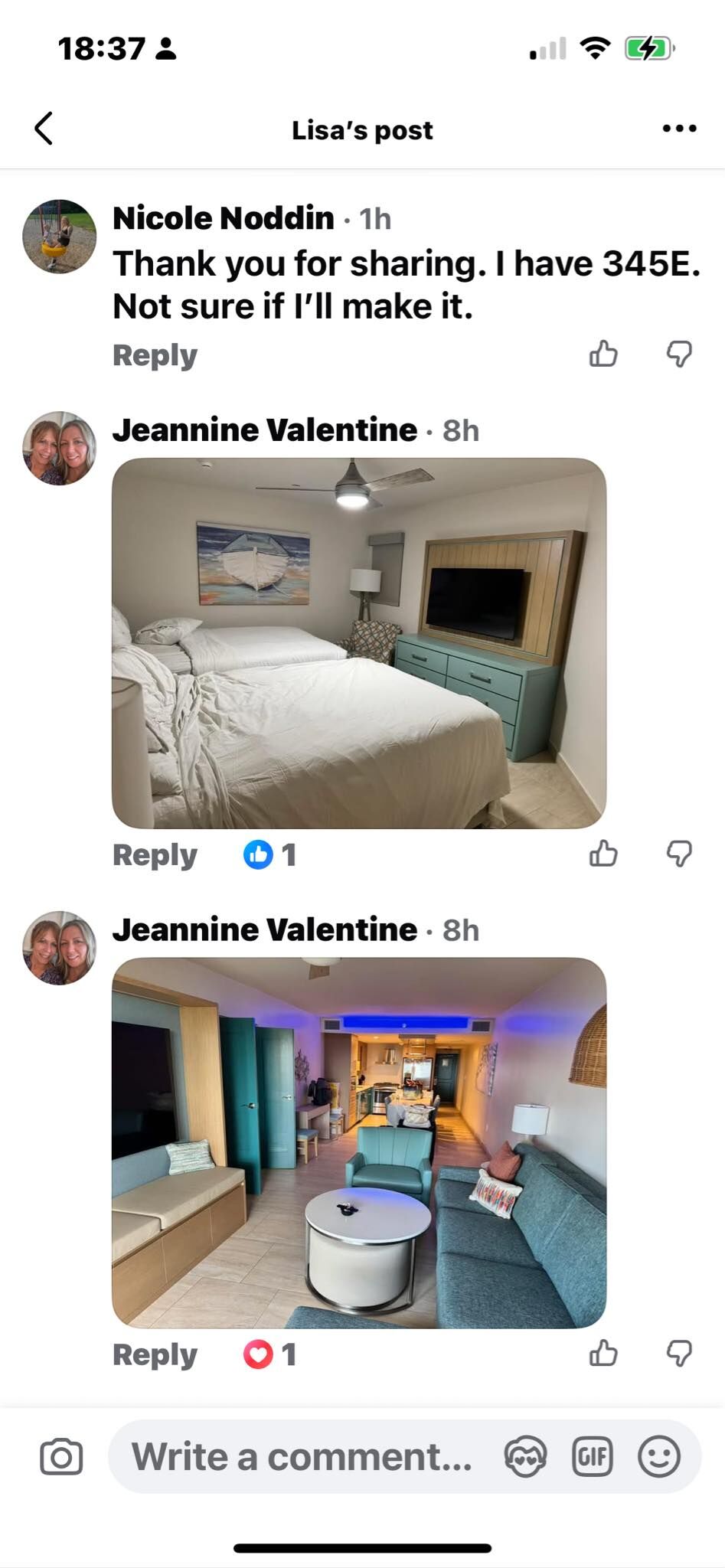The height and width of the screenshot is (1568, 725).
Task: Open Nicole Noddin's profile picture
Action: pos(59,237)
